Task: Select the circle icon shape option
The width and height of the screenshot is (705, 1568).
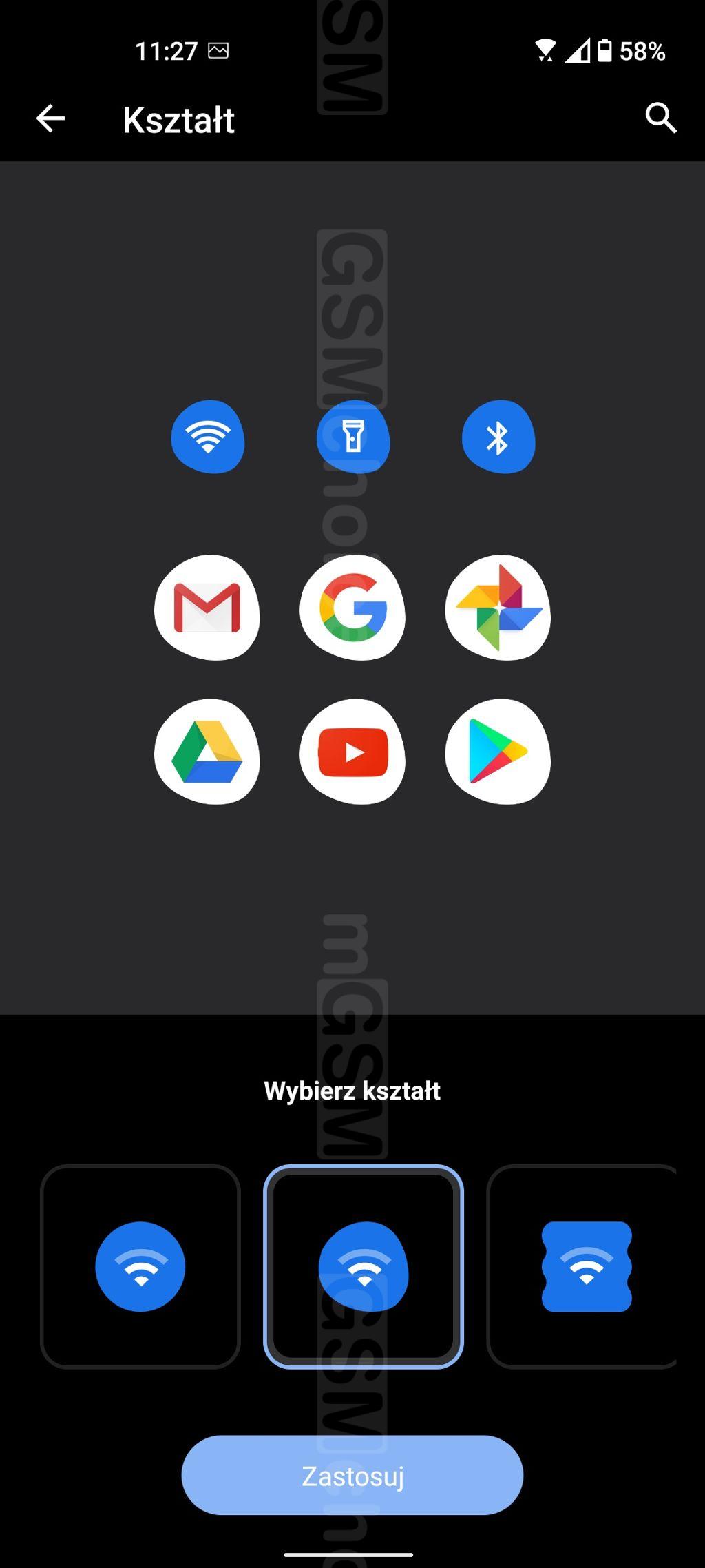Action: pyautogui.click(x=140, y=1266)
